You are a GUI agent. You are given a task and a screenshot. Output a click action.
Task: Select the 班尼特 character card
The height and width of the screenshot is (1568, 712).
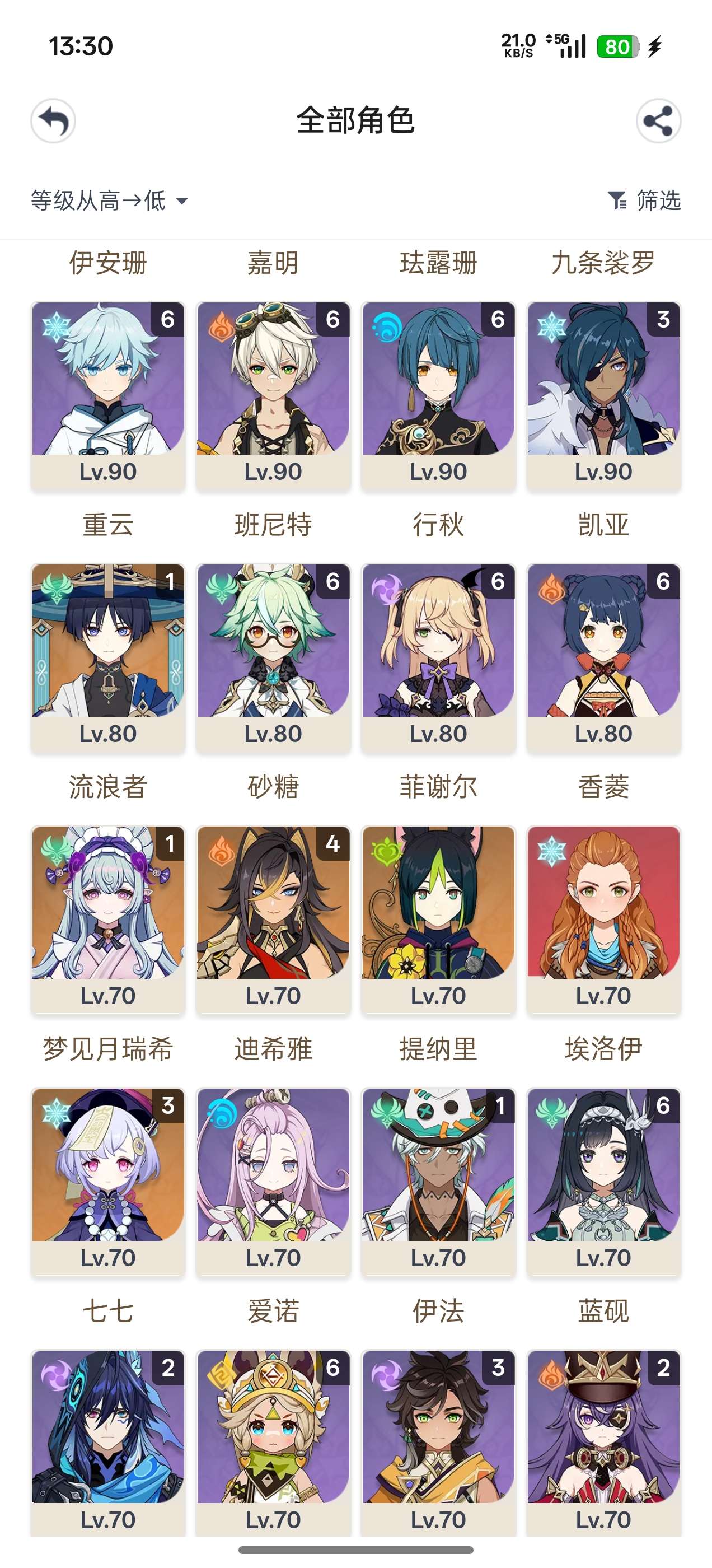click(x=273, y=396)
